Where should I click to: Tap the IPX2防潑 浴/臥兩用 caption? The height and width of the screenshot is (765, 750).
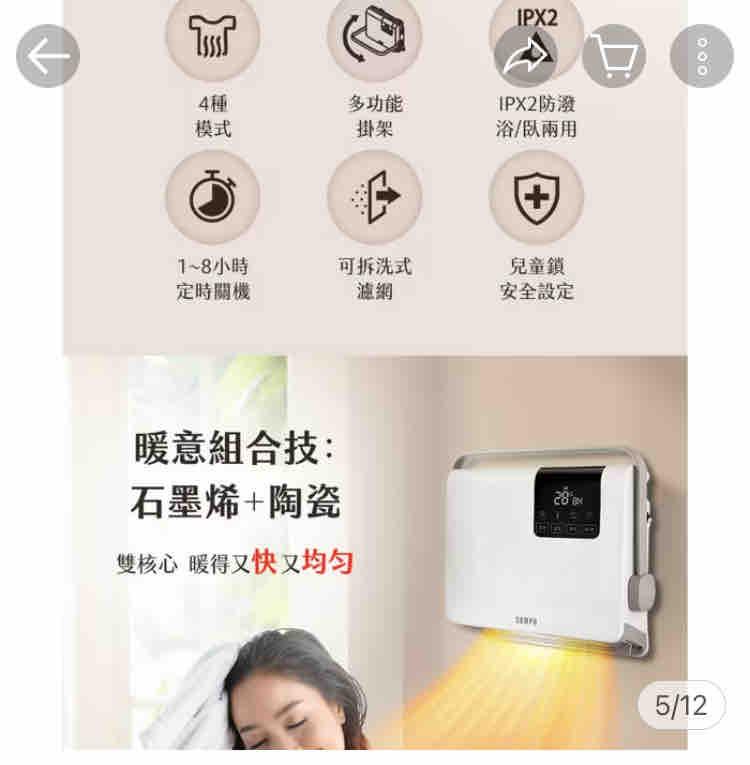click(536, 116)
